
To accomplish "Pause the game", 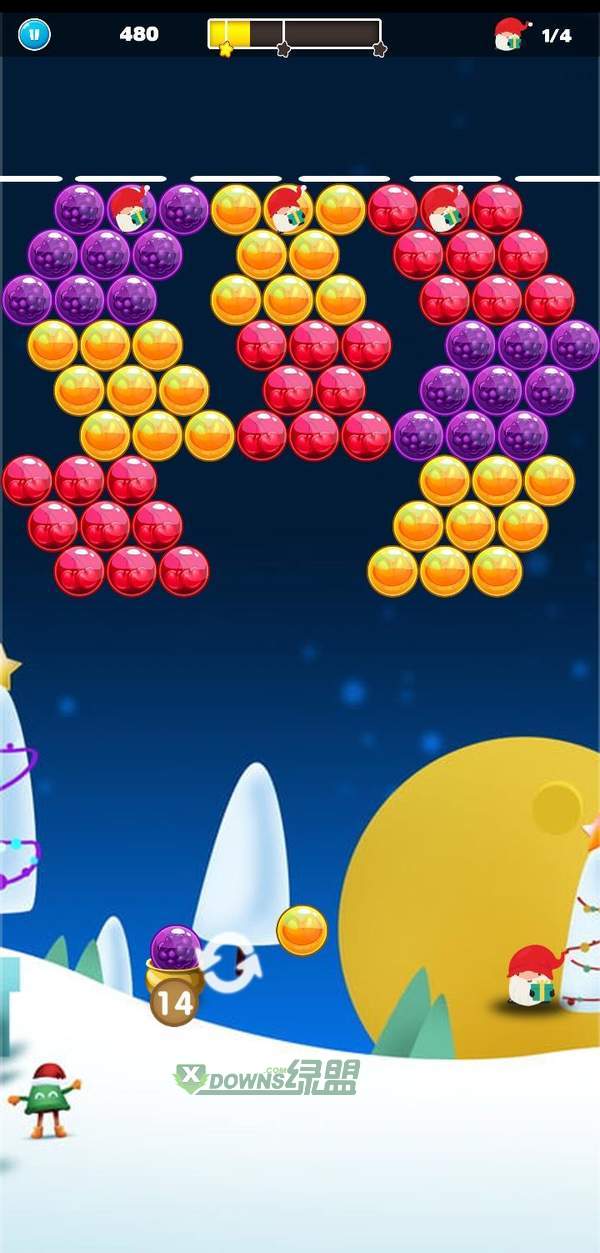I will tap(34, 35).
